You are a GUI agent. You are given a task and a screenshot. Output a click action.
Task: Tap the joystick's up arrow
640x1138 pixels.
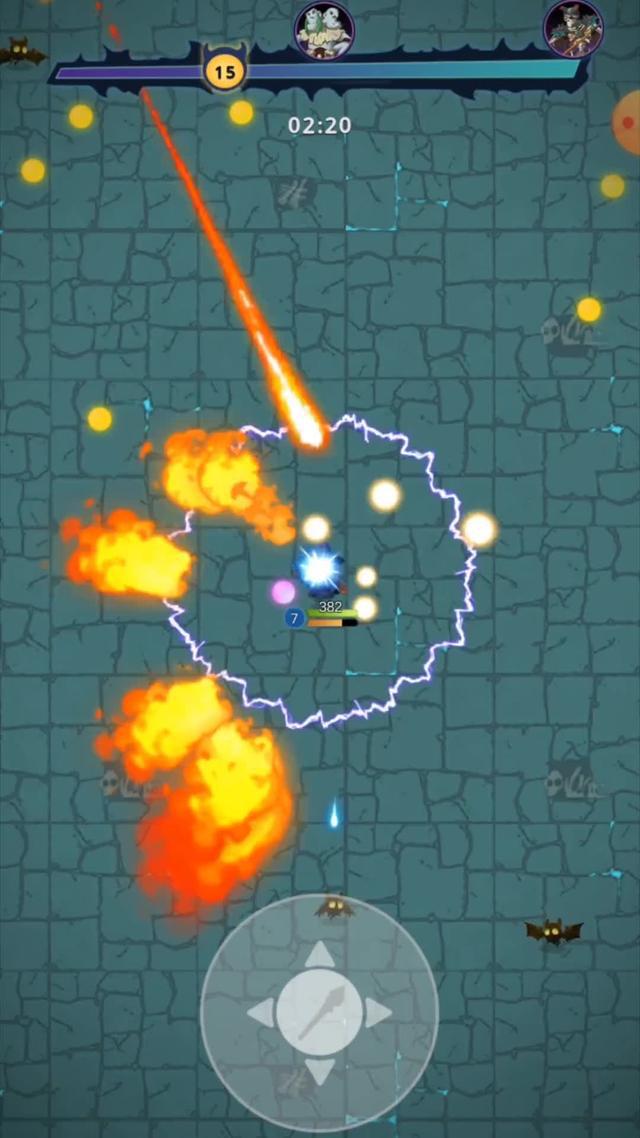pos(320,954)
